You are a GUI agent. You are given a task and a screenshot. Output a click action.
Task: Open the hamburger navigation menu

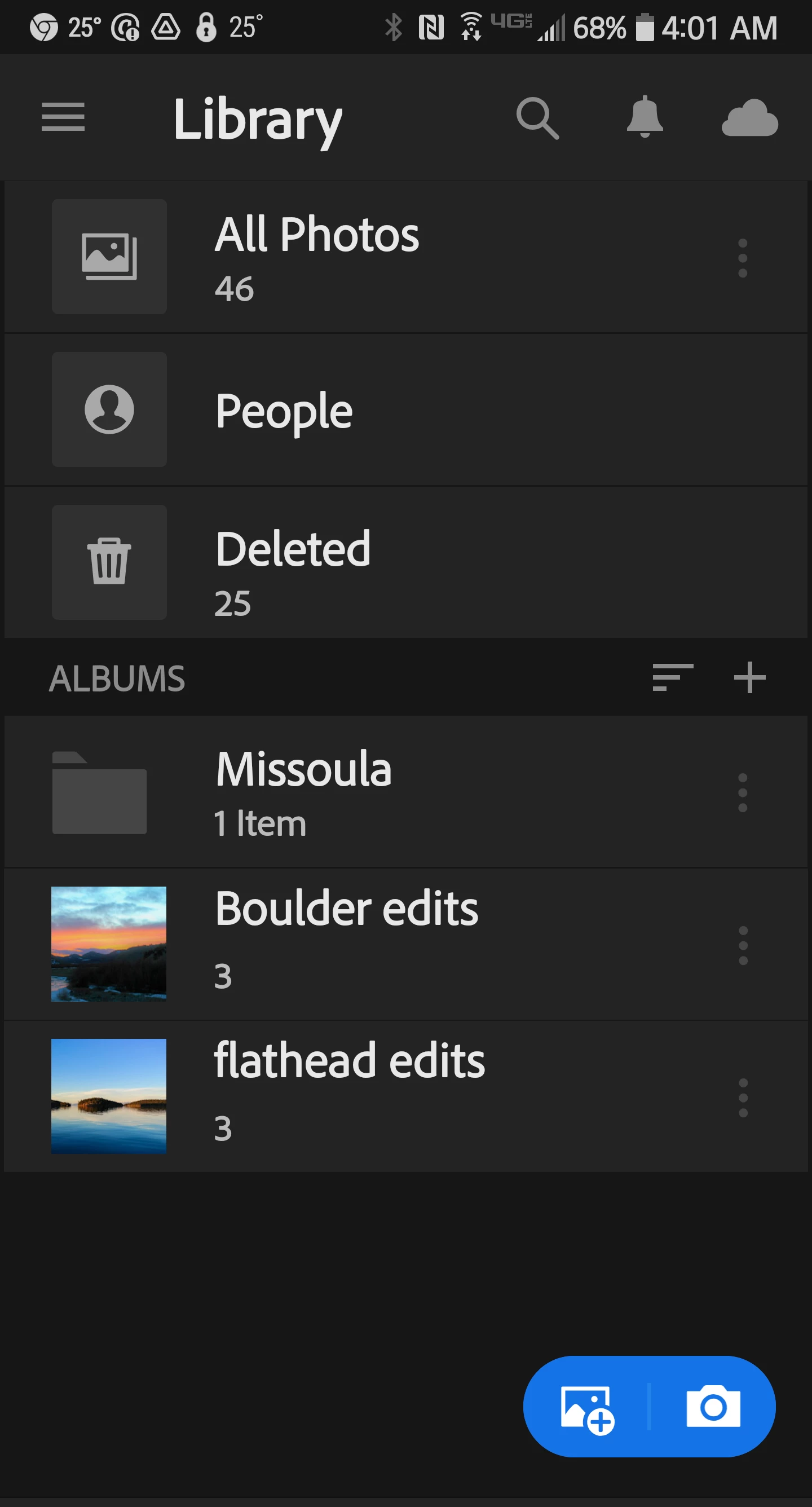tap(63, 117)
